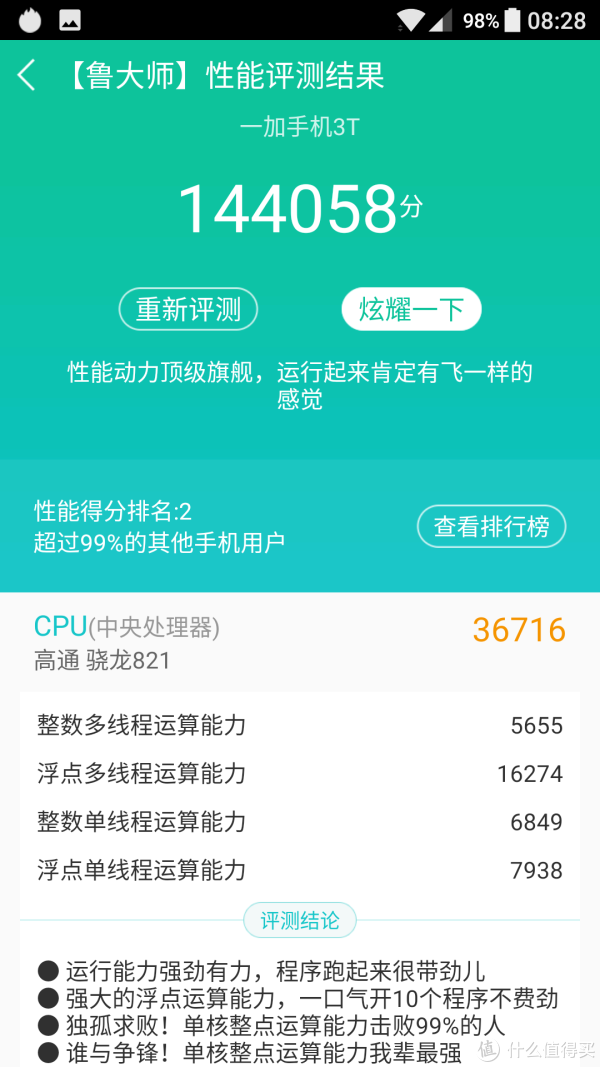The height and width of the screenshot is (1067, 600).
Task: Open 查看排行榜 ranking list
Action: click(491, 527)
